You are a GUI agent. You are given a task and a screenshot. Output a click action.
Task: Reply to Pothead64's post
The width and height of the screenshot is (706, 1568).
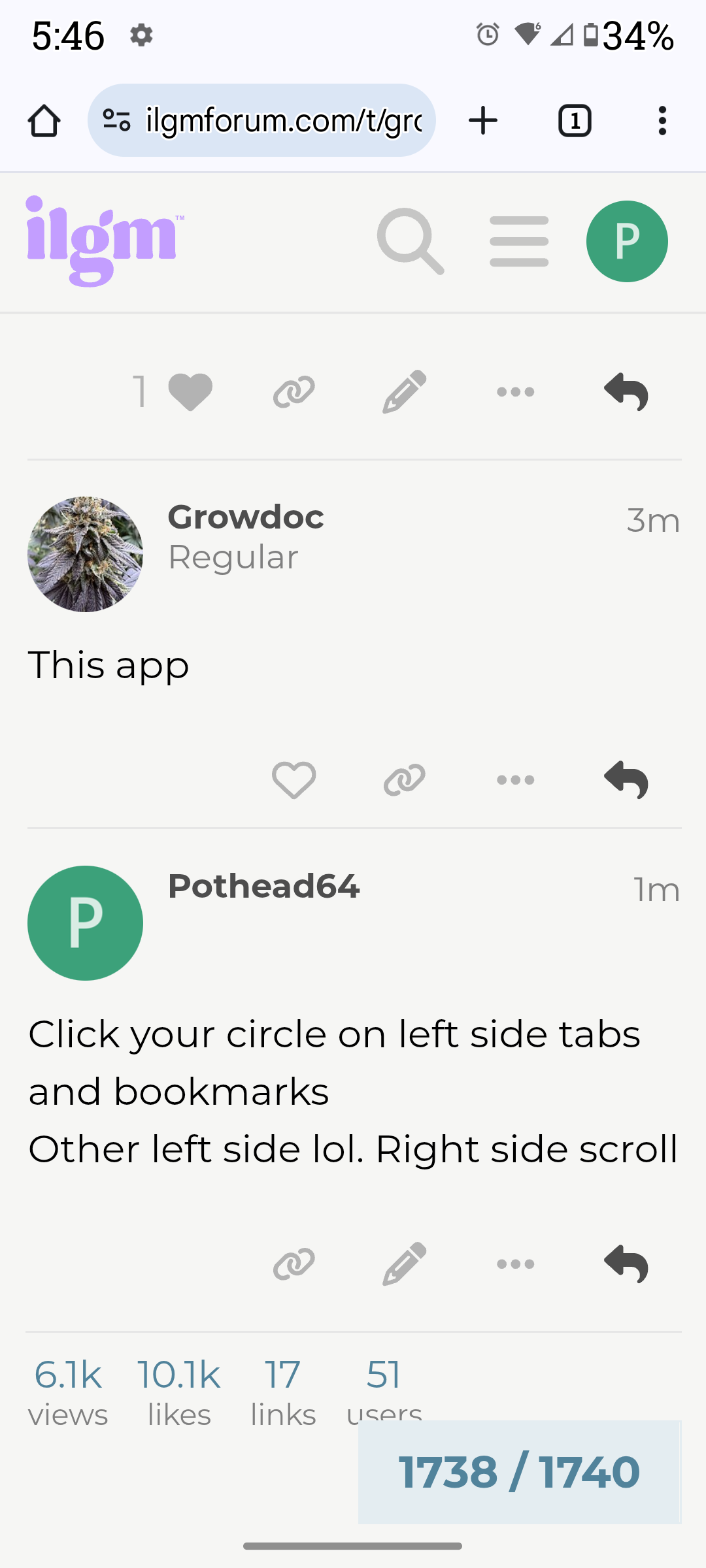626,1264
